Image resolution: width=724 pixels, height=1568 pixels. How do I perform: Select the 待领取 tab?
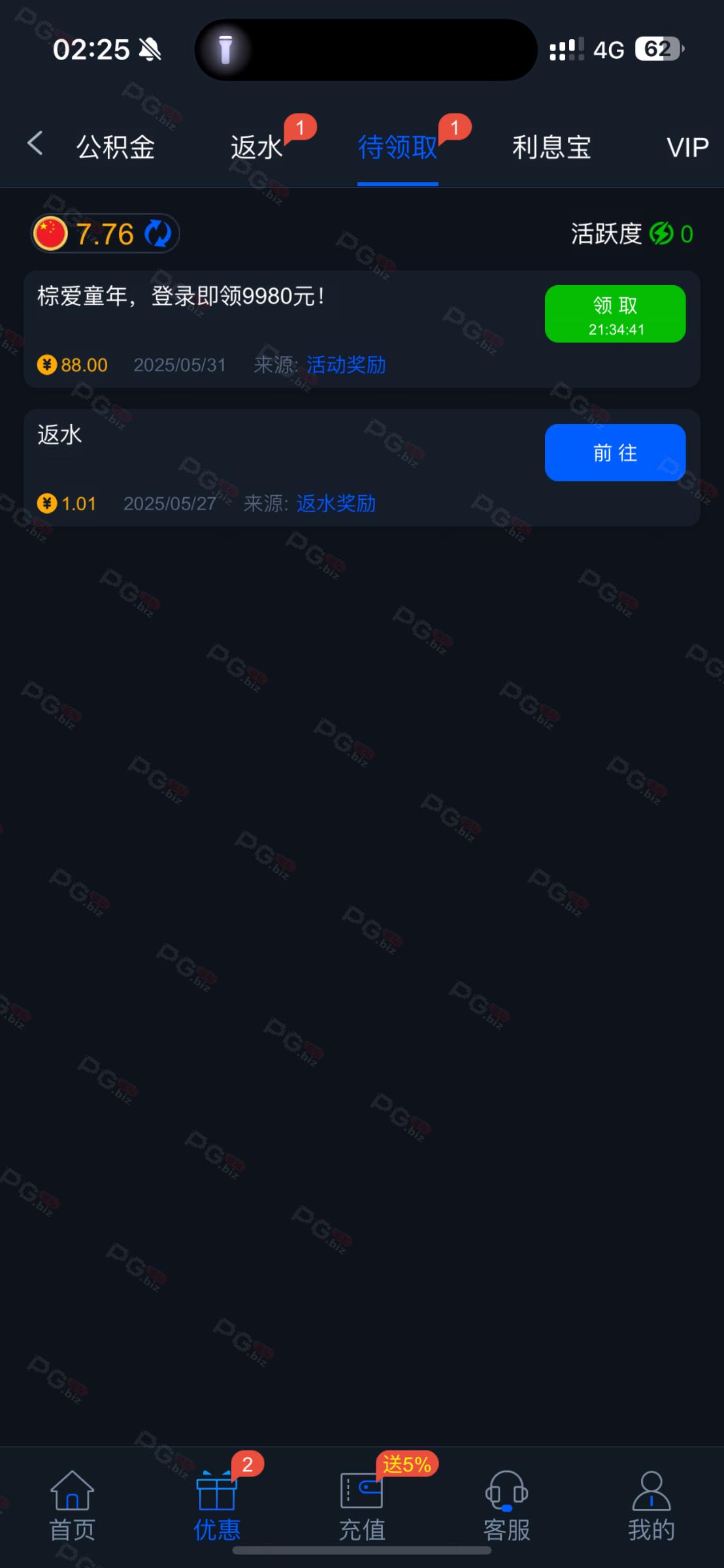[x=397, y=147]
